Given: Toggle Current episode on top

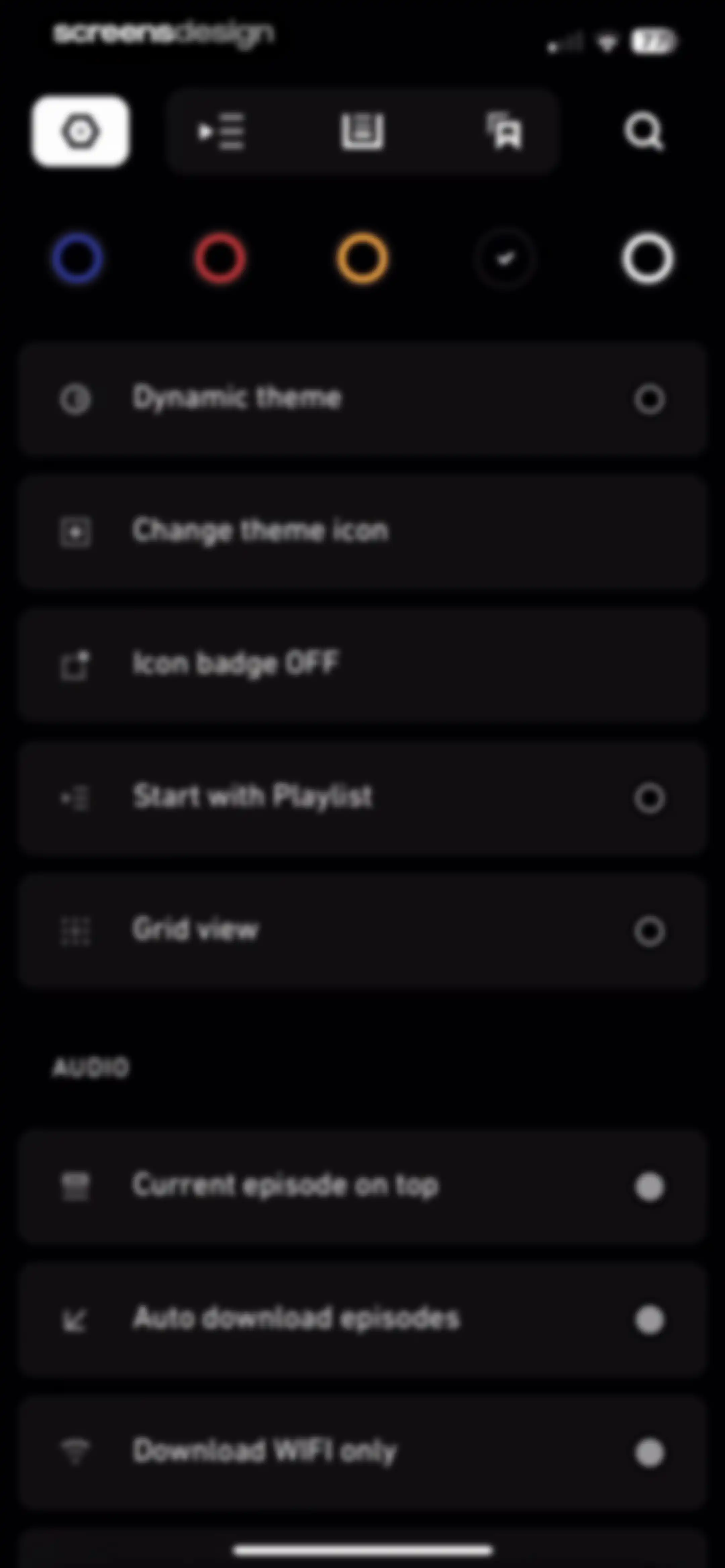Looking at the screenshot, I should pyautogui.click(x=363, y=1186).
